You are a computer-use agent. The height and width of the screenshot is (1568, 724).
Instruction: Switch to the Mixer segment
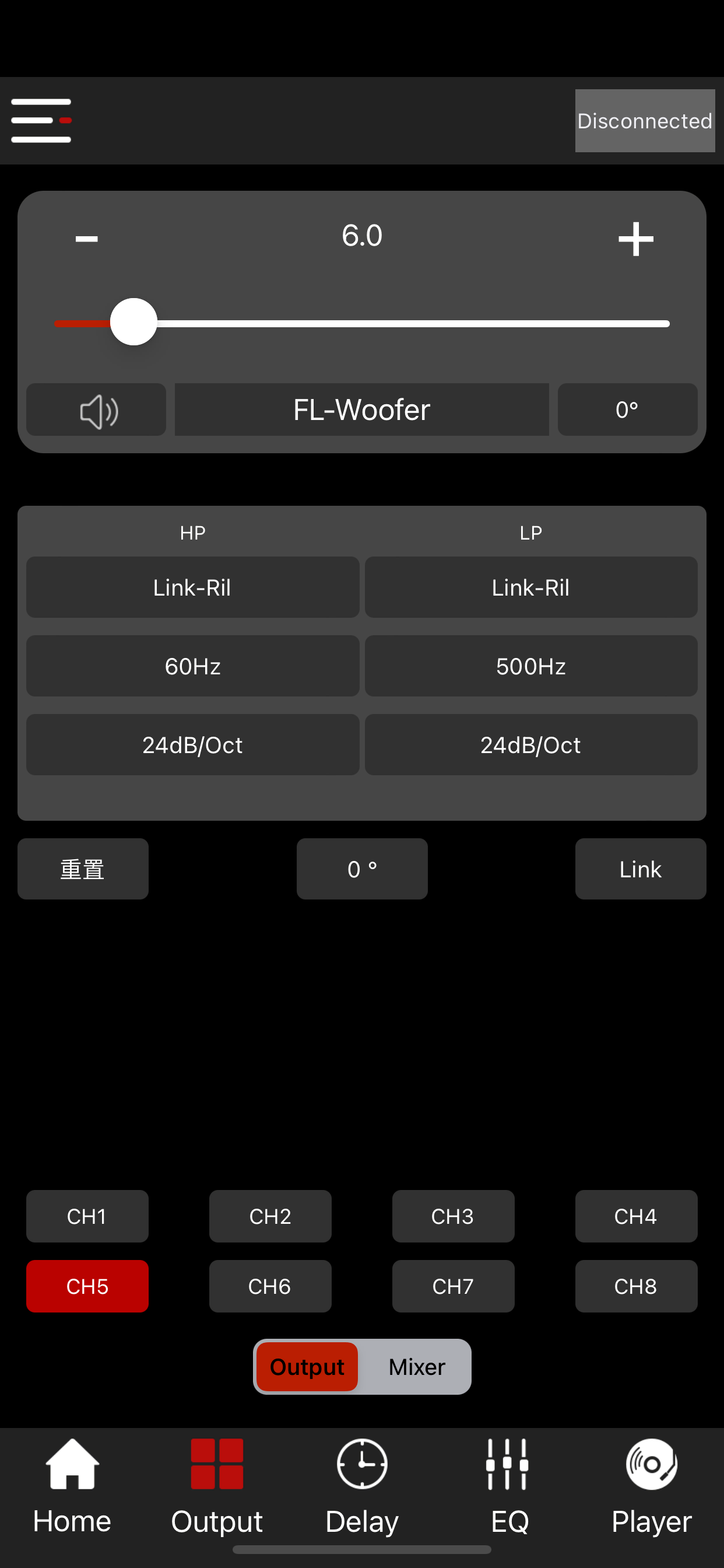[417, 1367]
